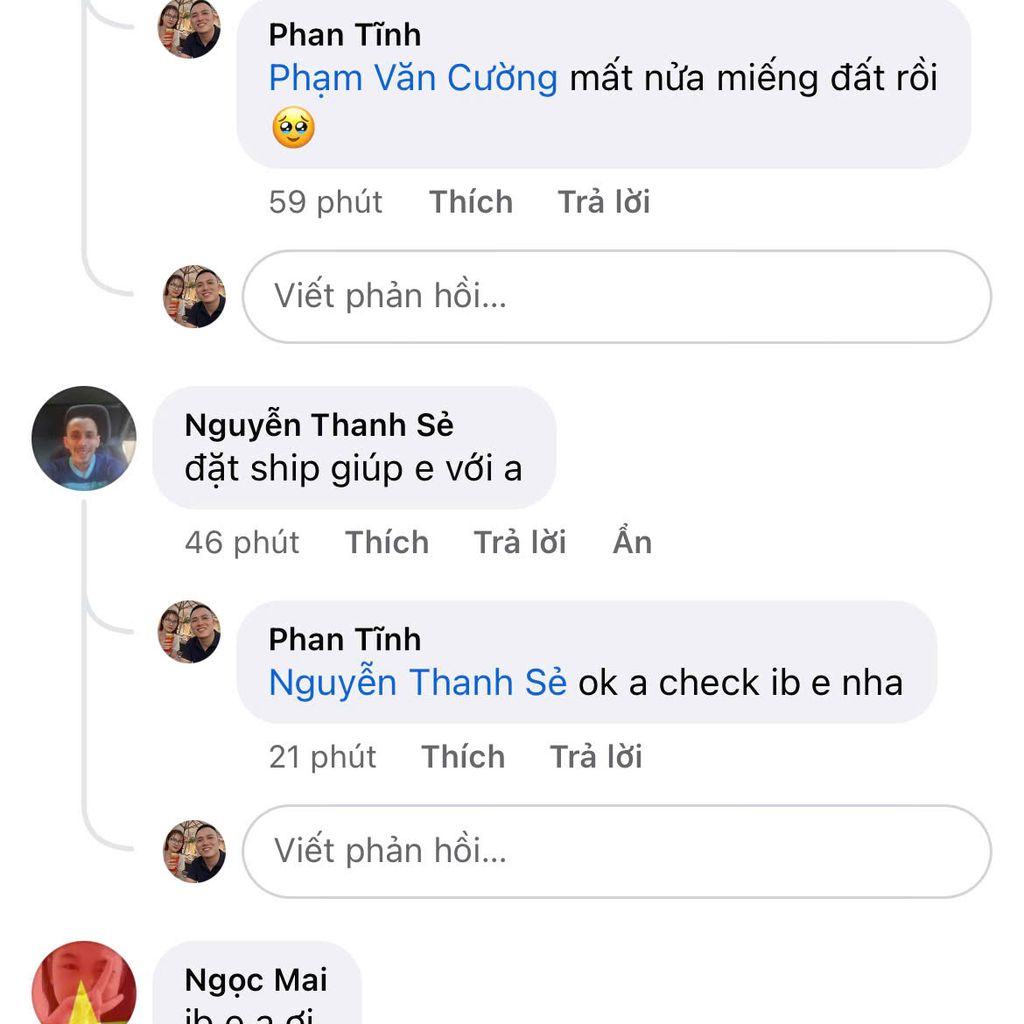Tap the reply field under Nguyễn Thanh Sẻ thread
The height and width of the screenshot is (1024, 1024).
[616, 851]
